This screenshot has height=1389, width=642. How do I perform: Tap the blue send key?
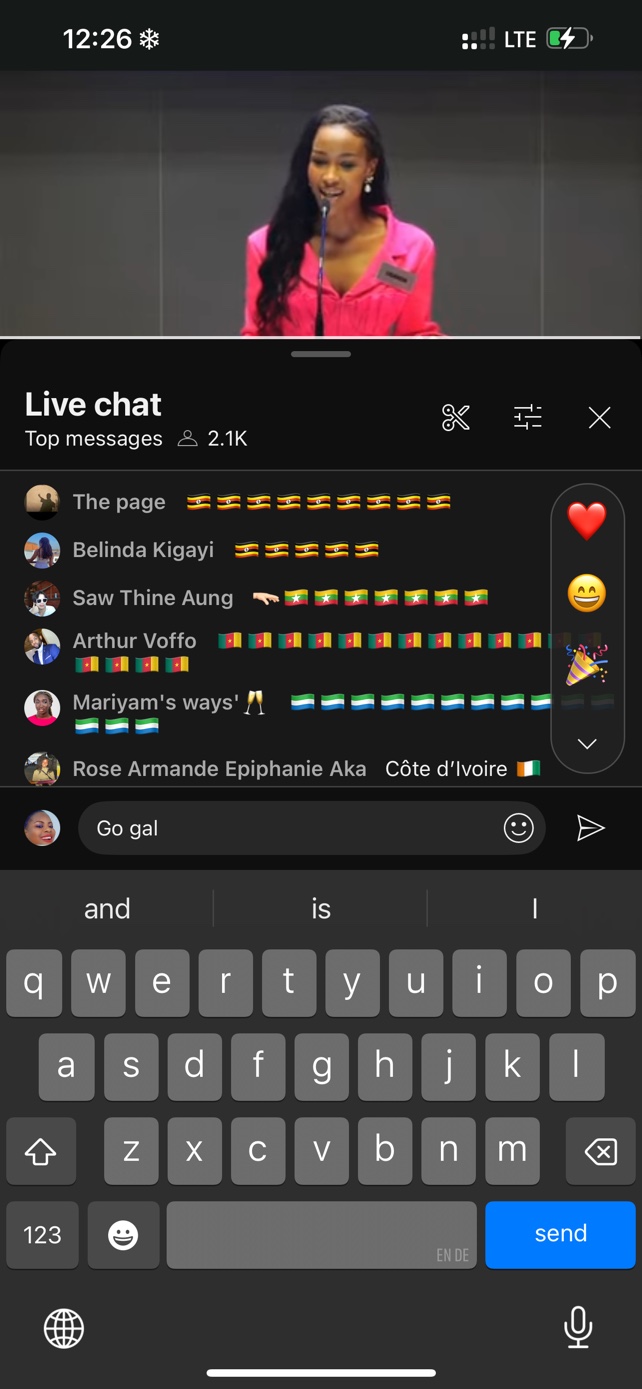click(561, 1234)
